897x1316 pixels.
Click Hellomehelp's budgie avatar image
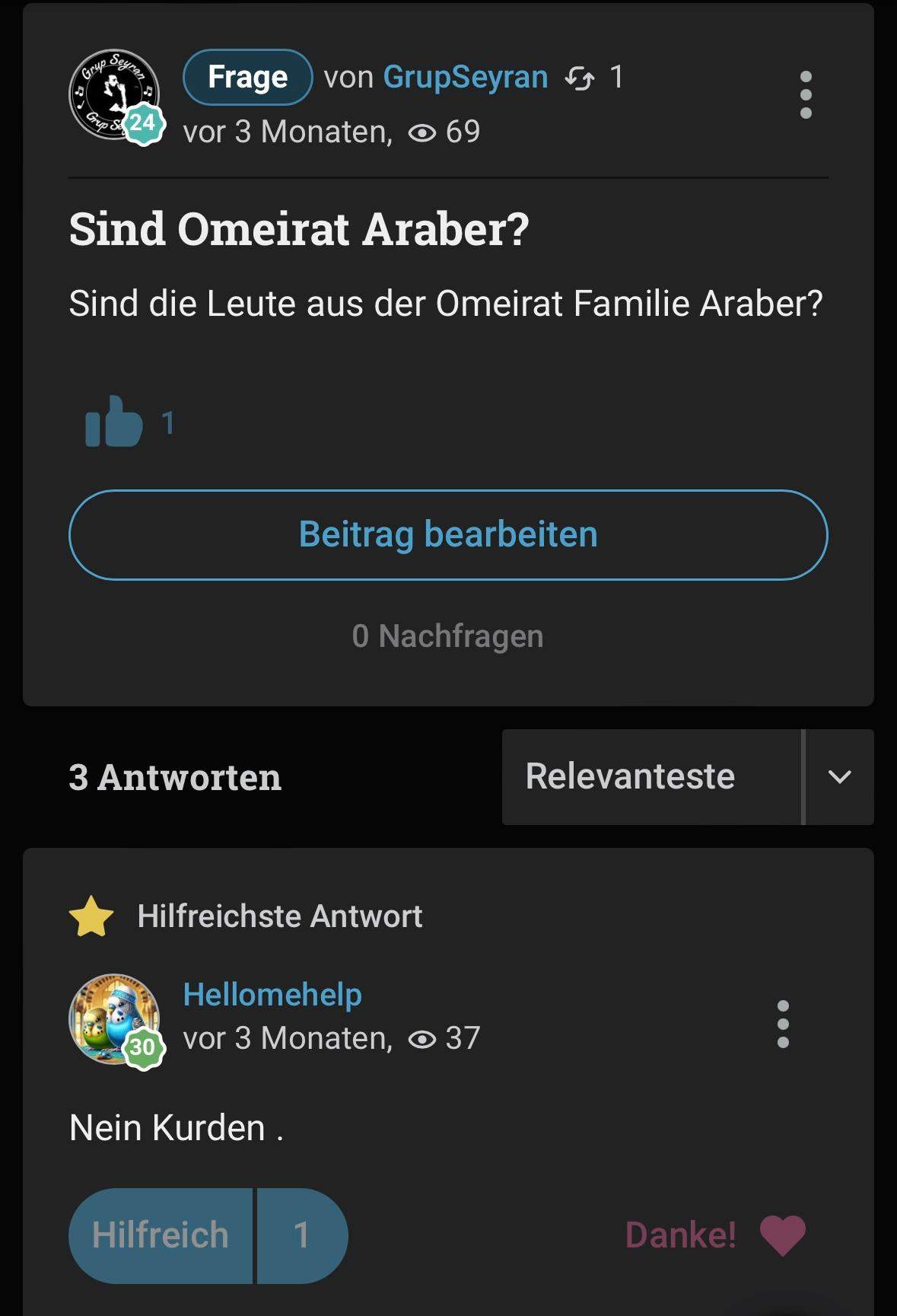click(114, 1016)
